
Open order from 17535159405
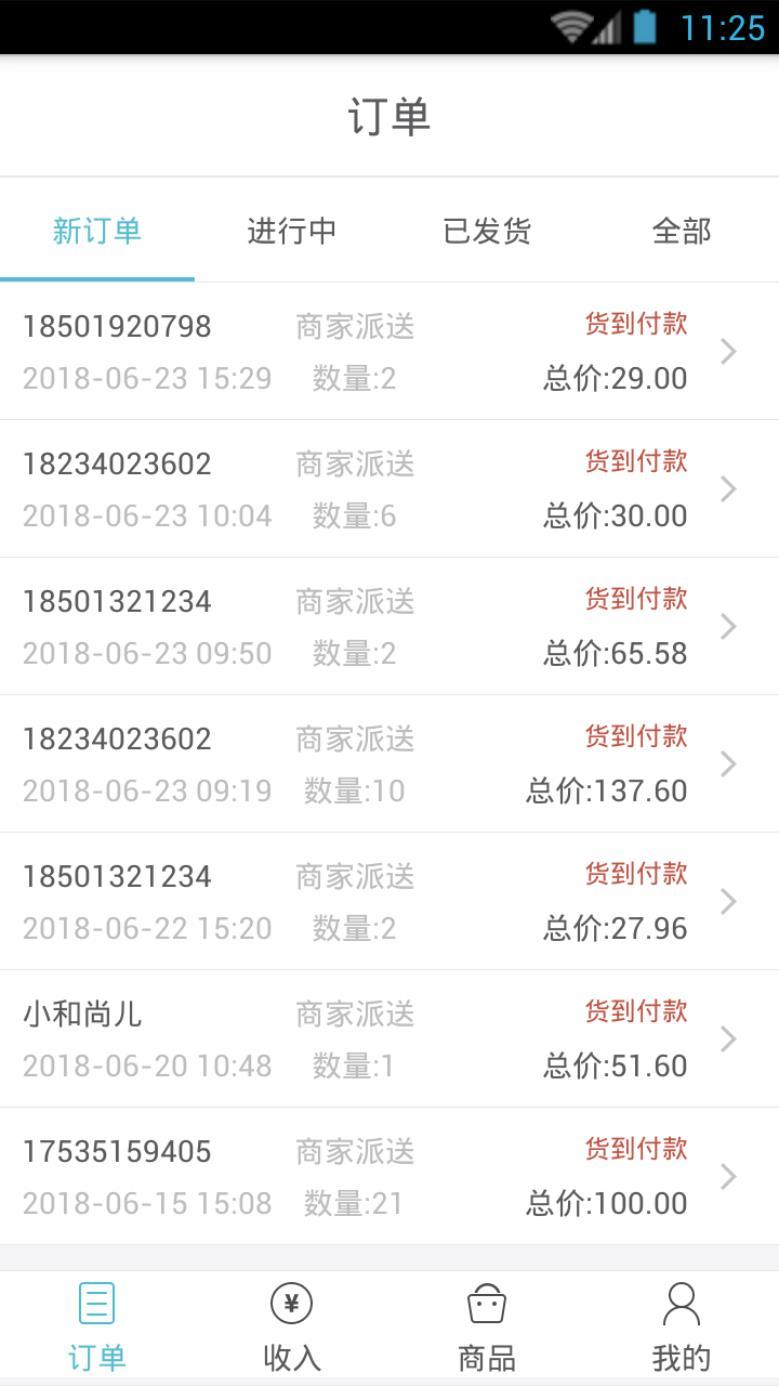pyautogui.click(x=389, y=1176)
